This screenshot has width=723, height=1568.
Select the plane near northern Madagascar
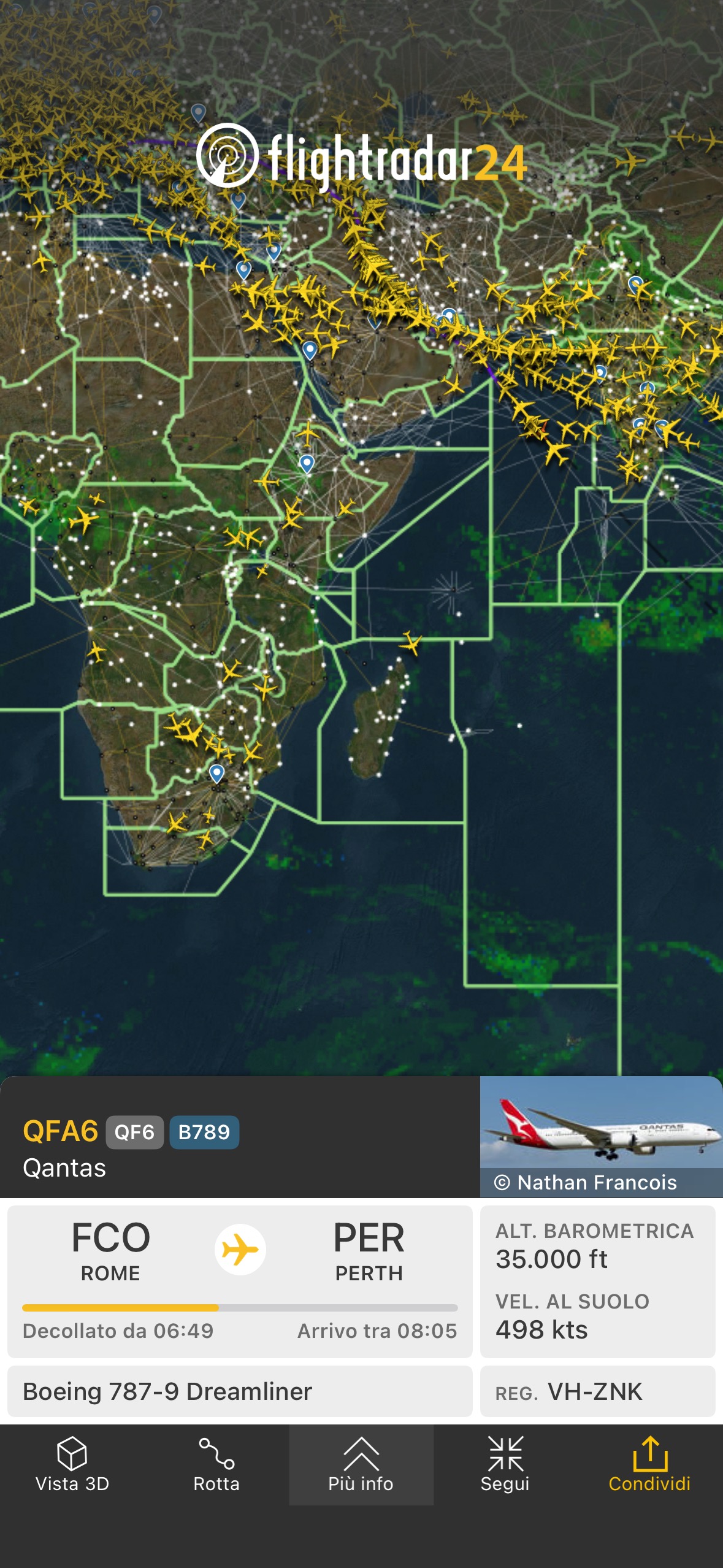[x=410, y=644]
